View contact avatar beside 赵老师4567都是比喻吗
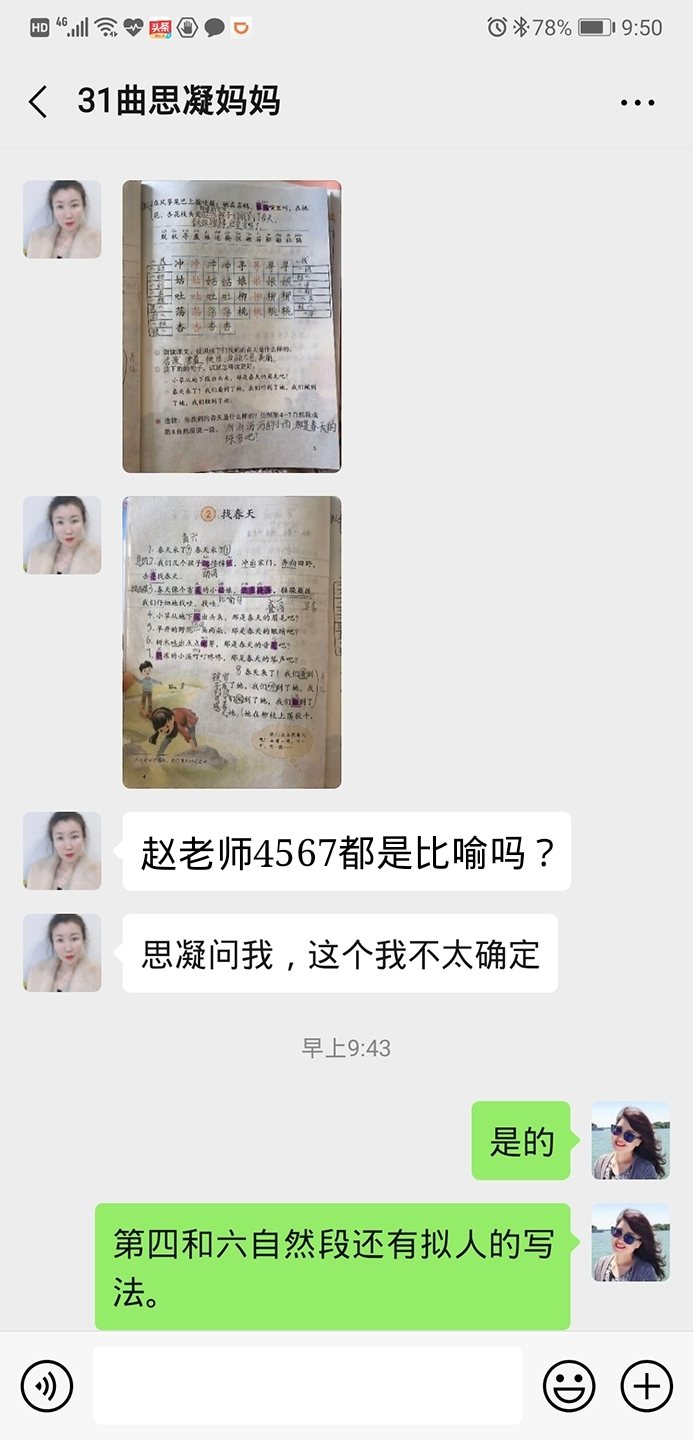Image resolution: width=693 pixels, height=1440 pixels. [x=62, y=851]
